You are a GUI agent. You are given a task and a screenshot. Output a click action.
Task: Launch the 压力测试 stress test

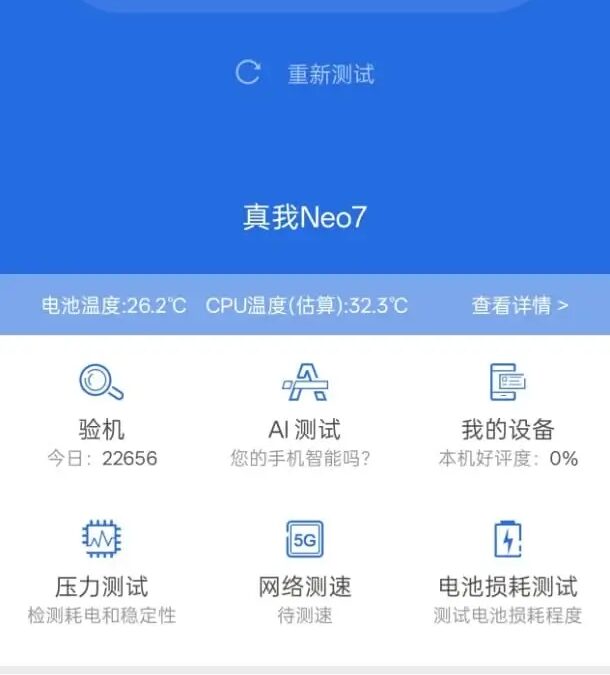tap(102, 570)
